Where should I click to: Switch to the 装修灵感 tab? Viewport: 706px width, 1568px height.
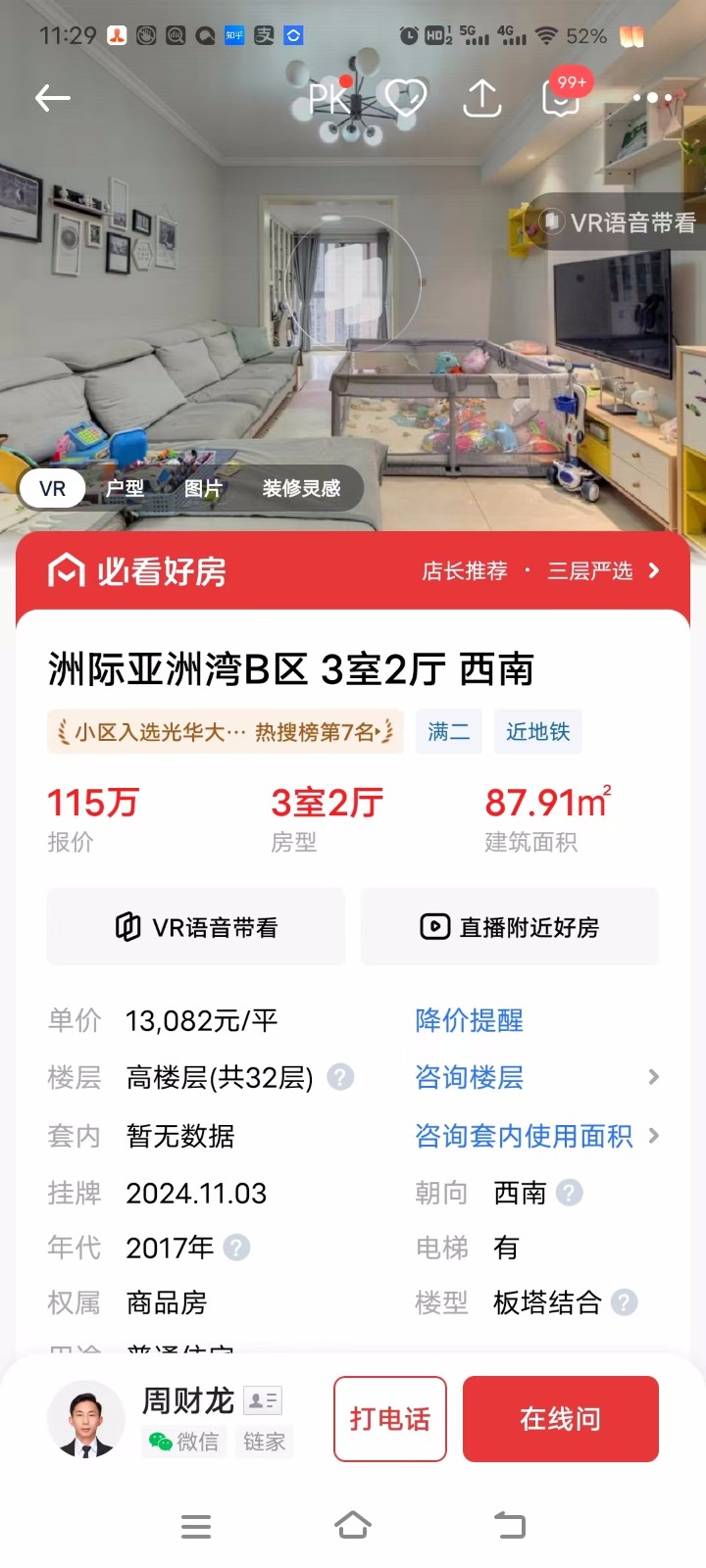tap(301, 488)
